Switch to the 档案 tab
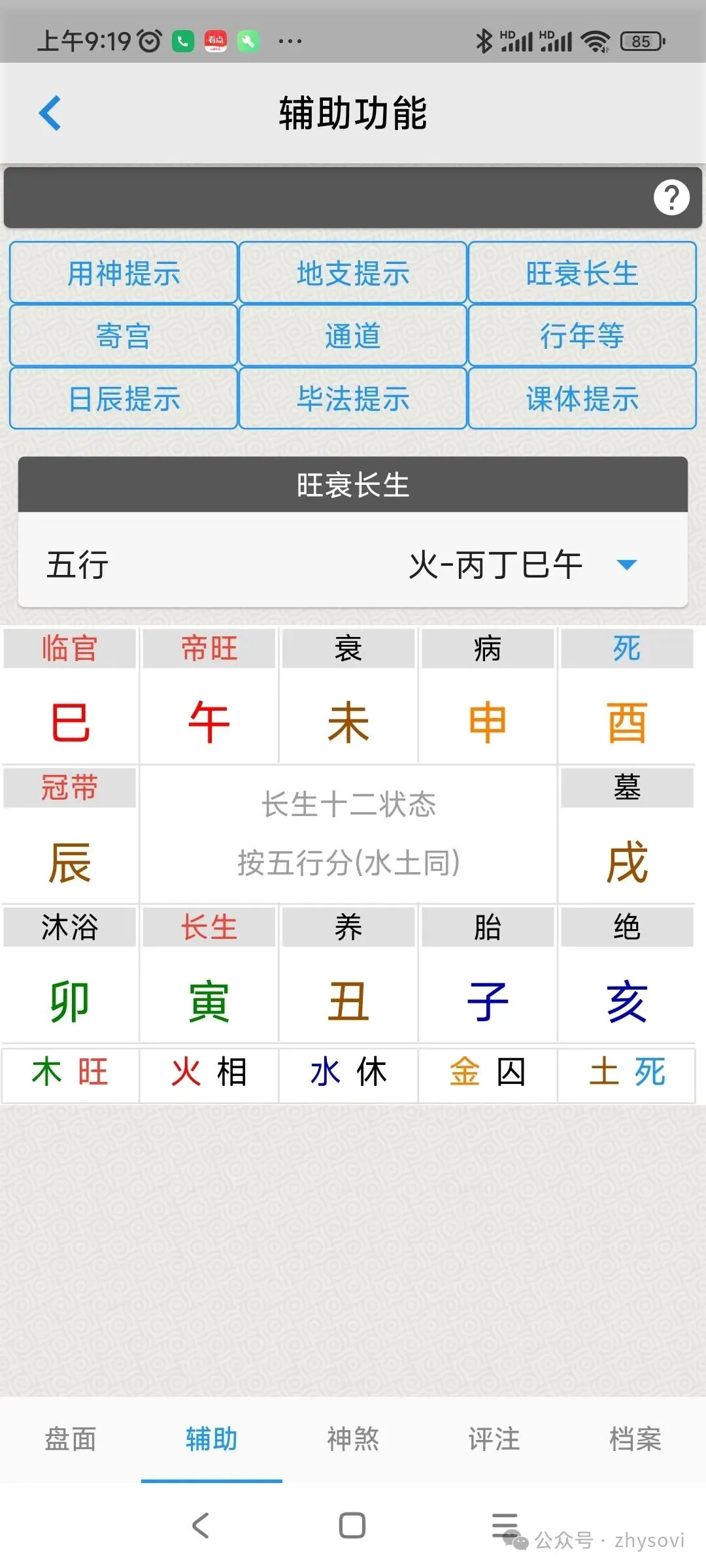Image resolution: width=706 pixels, height=1568 pixels. click(x=635, y=1439)
